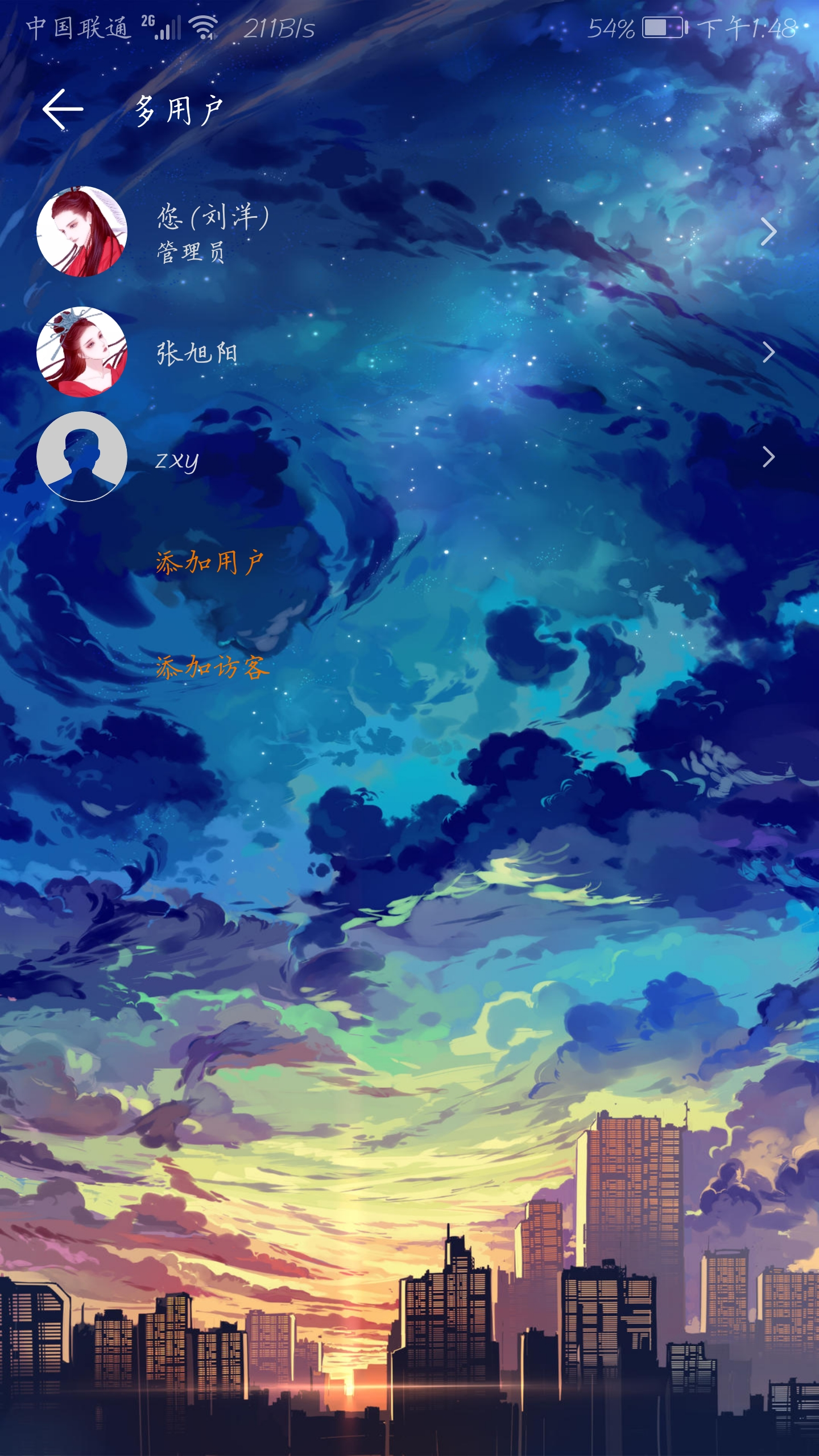Tap 添加用户 to add a user
Screen dimensions: 819x1456
coord(209,563)
